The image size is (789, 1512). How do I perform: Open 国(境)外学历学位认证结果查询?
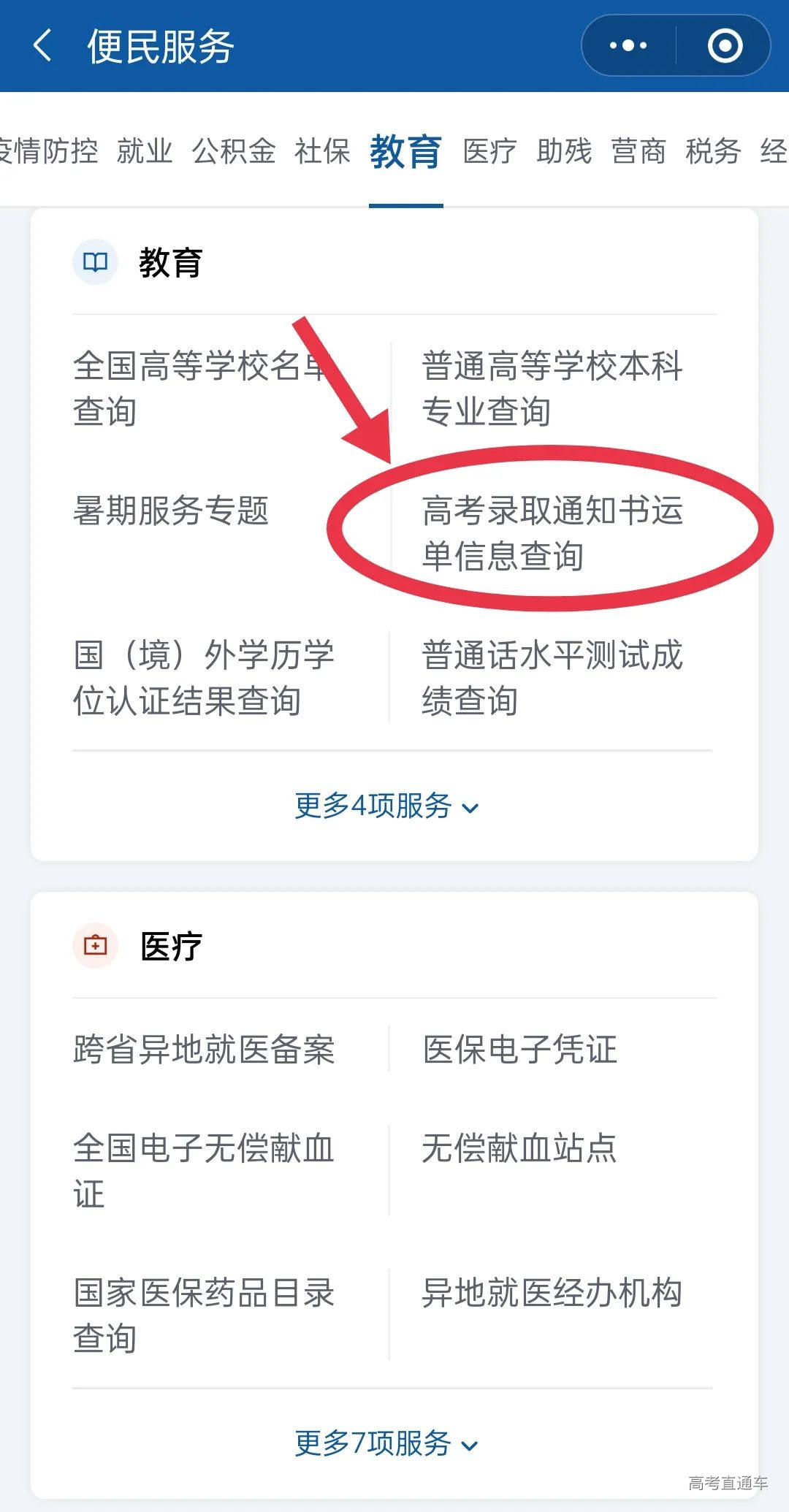[203, 677]
